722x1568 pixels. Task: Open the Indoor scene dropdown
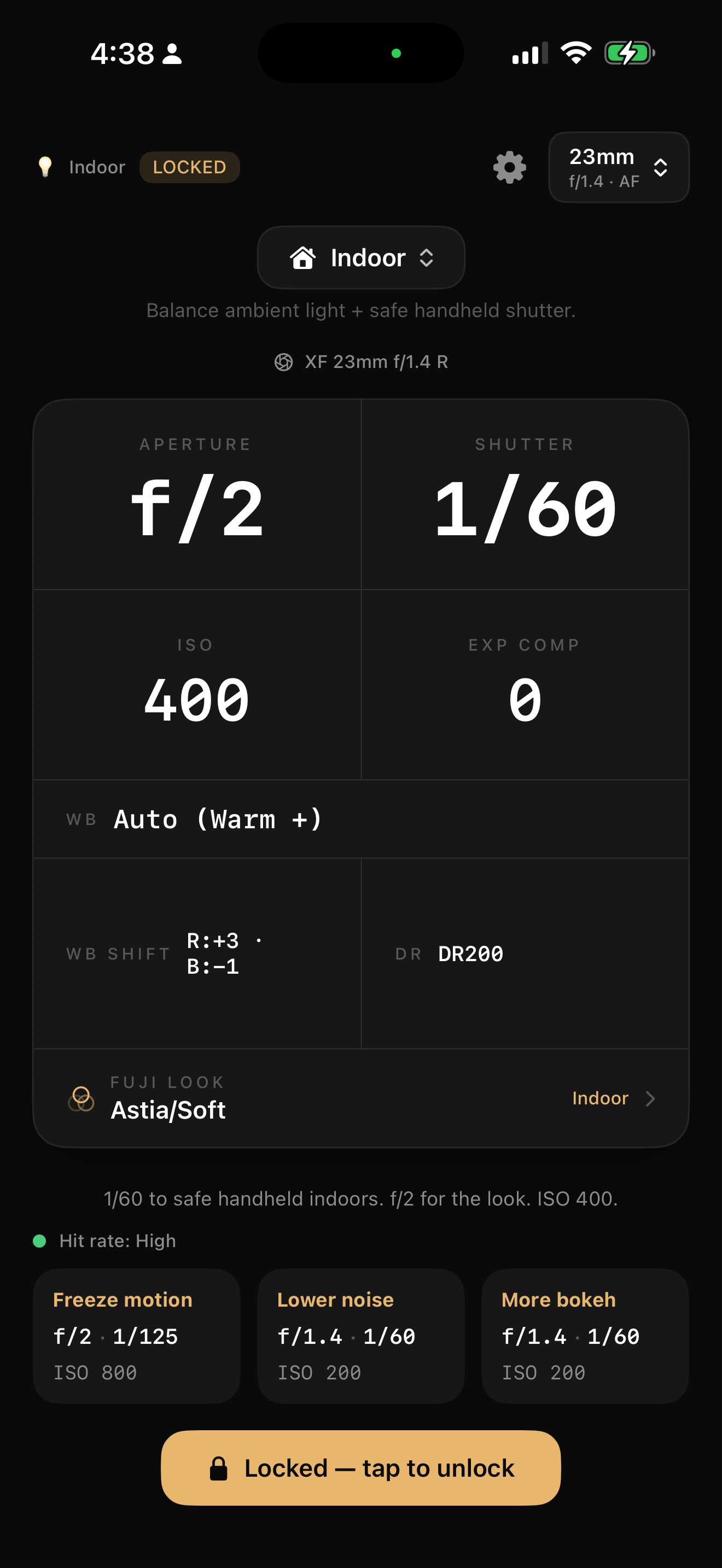[360, 258]
